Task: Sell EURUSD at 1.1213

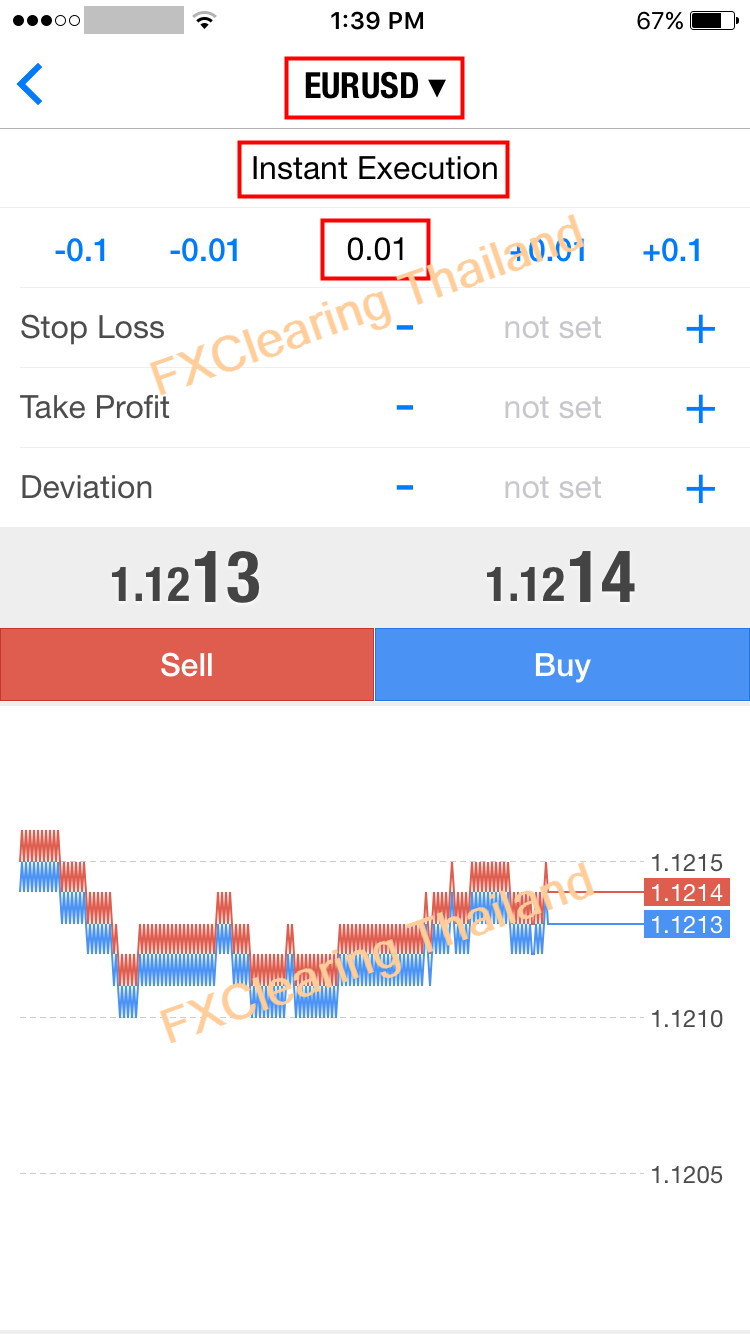Action: (187, 665)
